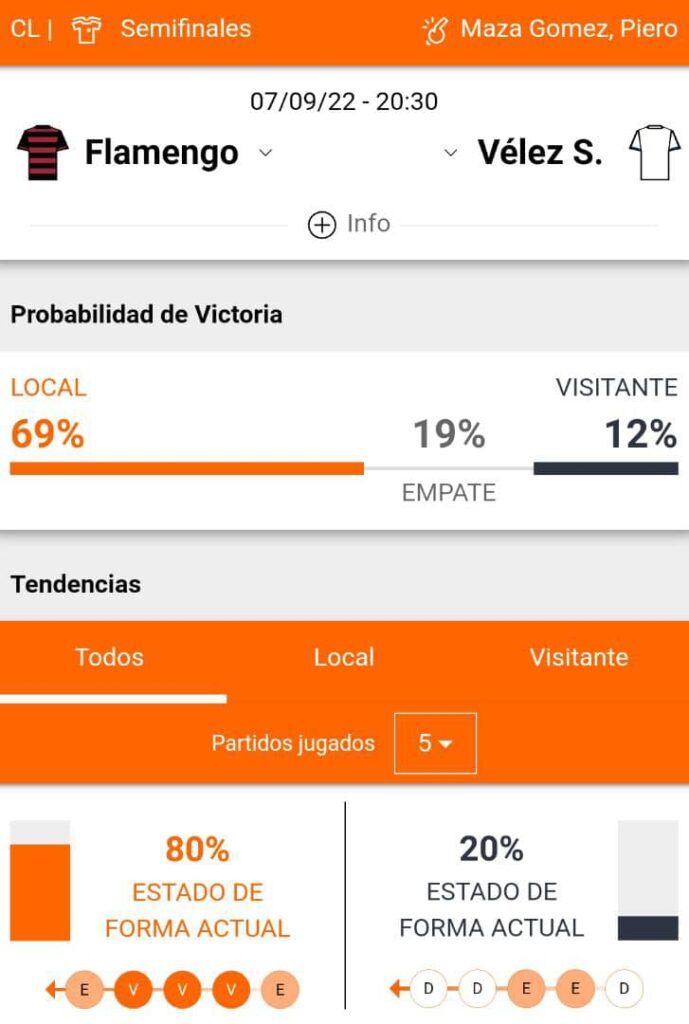The image size is (689, 1024).
Task: Expand the Info section
Action: coord(349,224)
